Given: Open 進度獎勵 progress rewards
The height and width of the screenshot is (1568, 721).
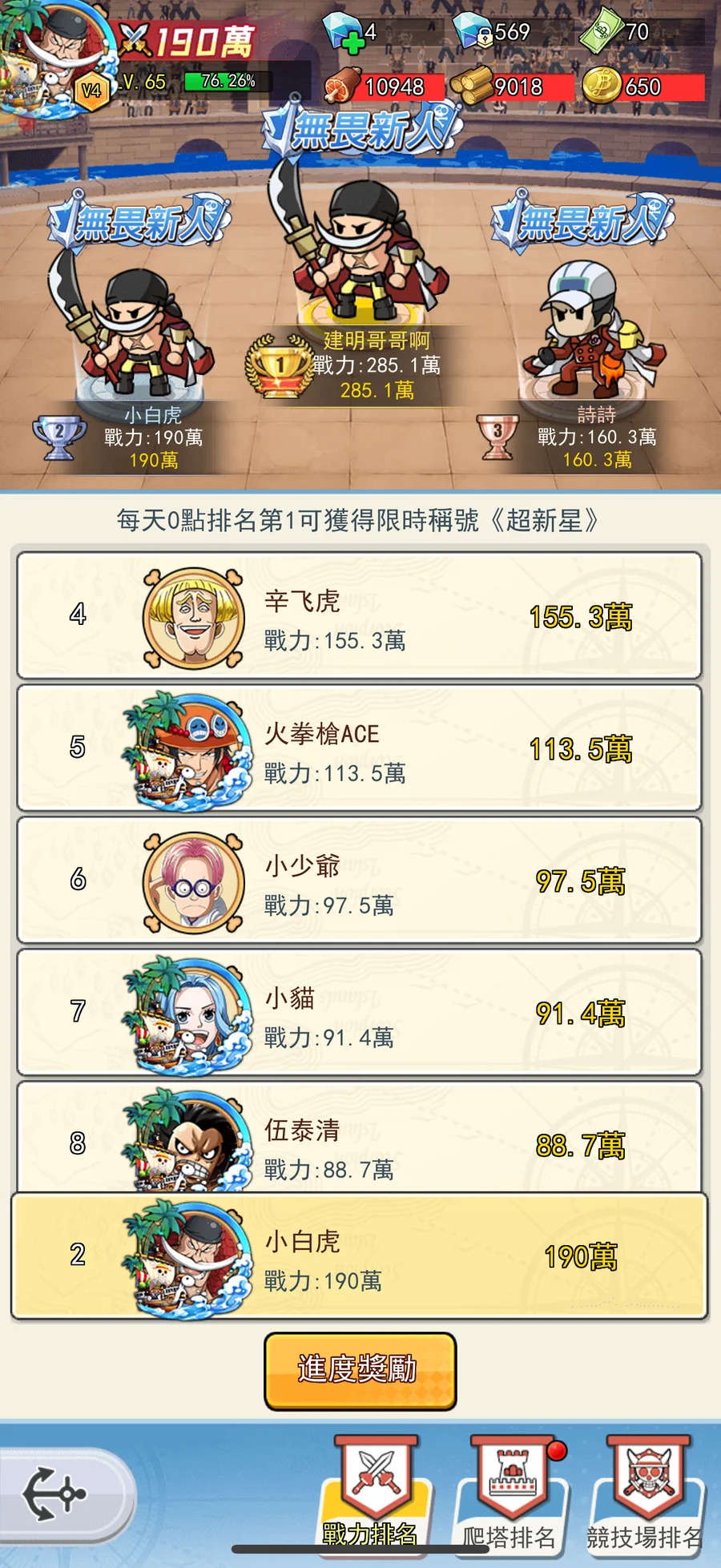Looking at the screenshot, I should pos(360,1370).
